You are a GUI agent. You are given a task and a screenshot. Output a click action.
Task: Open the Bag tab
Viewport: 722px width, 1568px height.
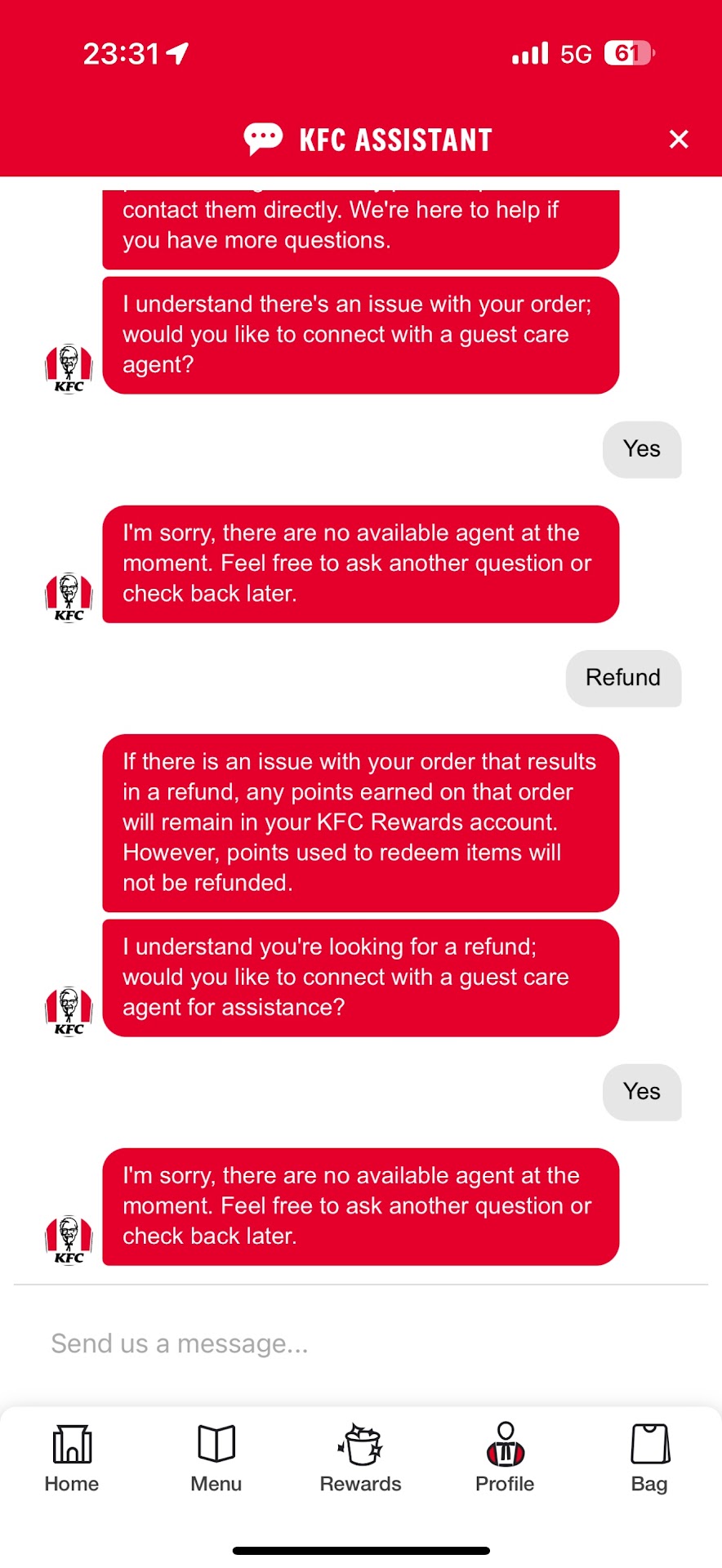[649, 1458]
